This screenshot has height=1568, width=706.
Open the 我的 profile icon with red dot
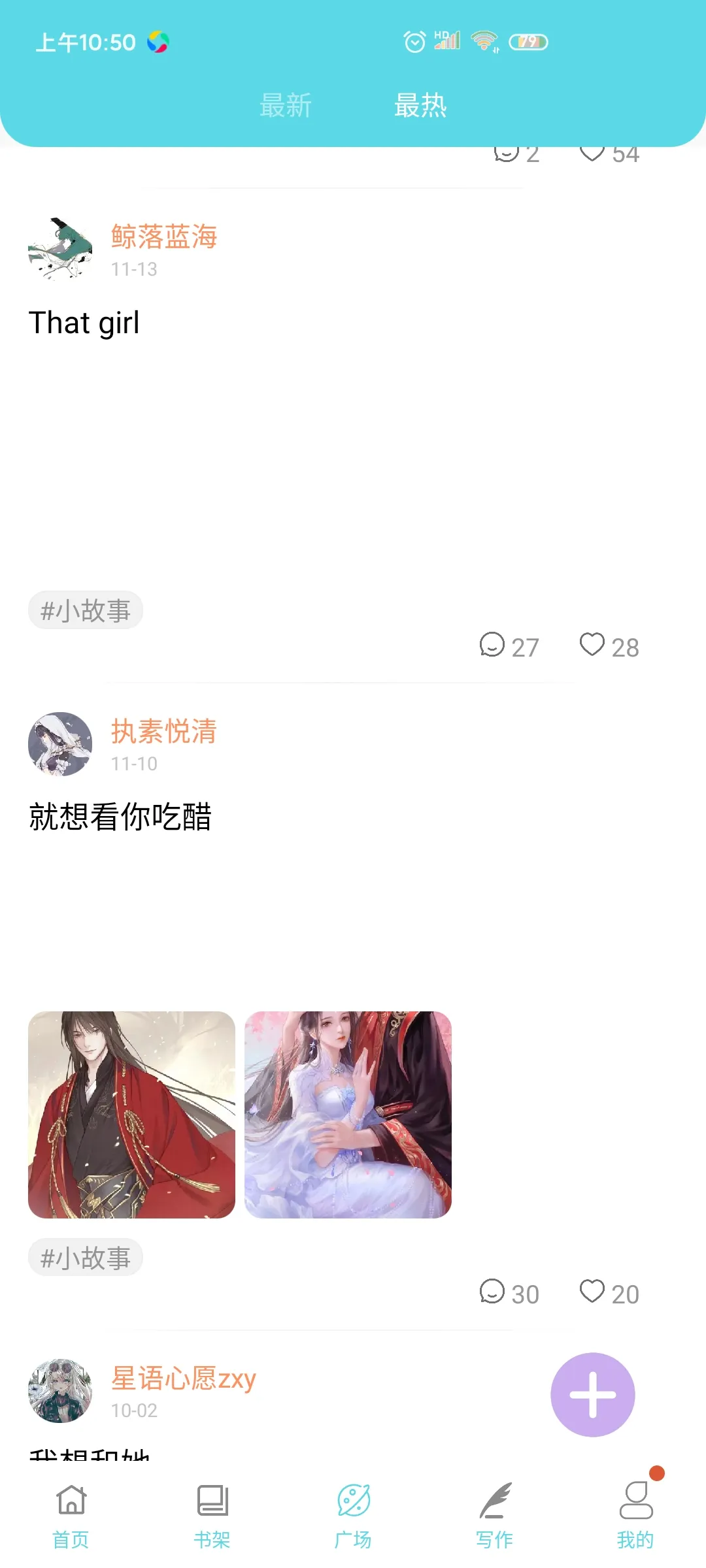click(635, 1503)
